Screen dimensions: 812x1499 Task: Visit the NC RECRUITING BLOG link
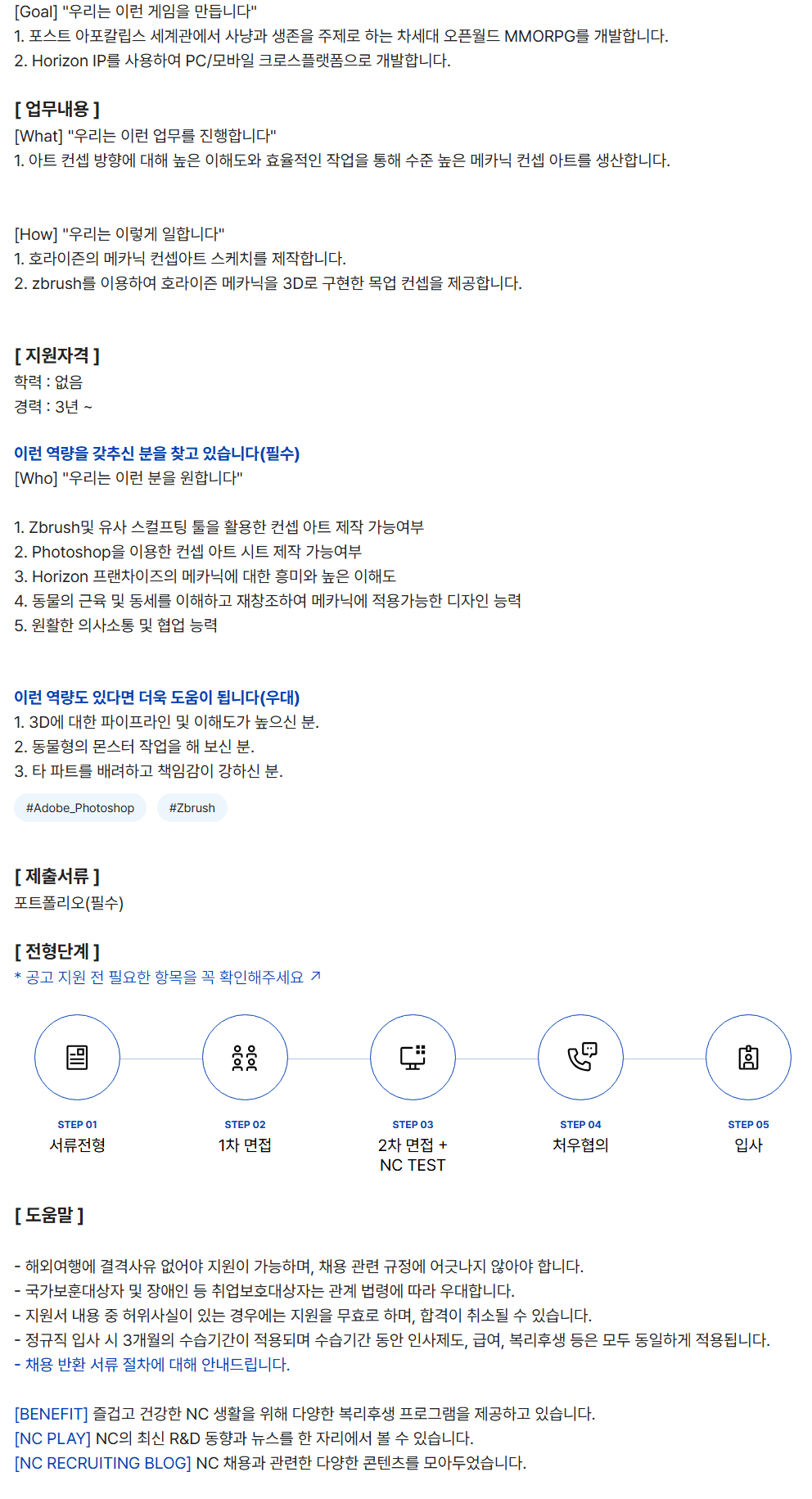(x=102, y=1462)
